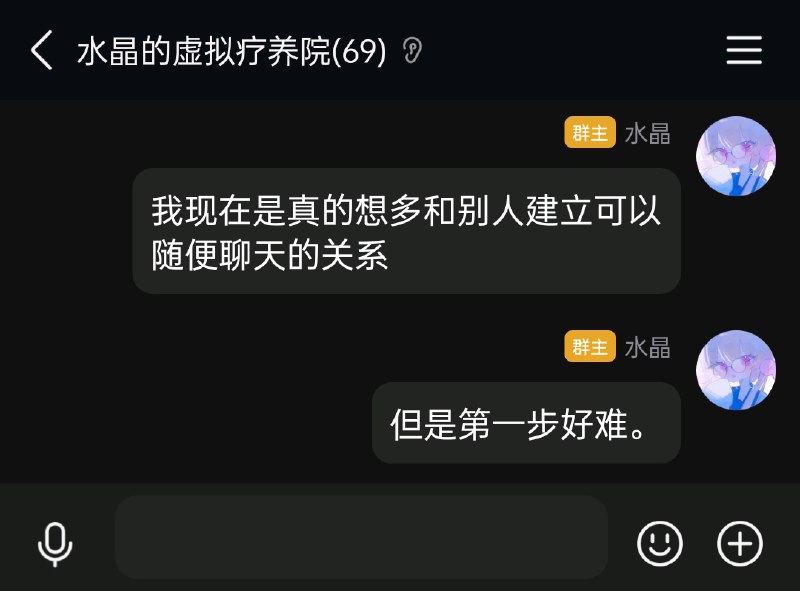Focus the message input field
This screenshot has width=800, height=591.
coord(361,537)
